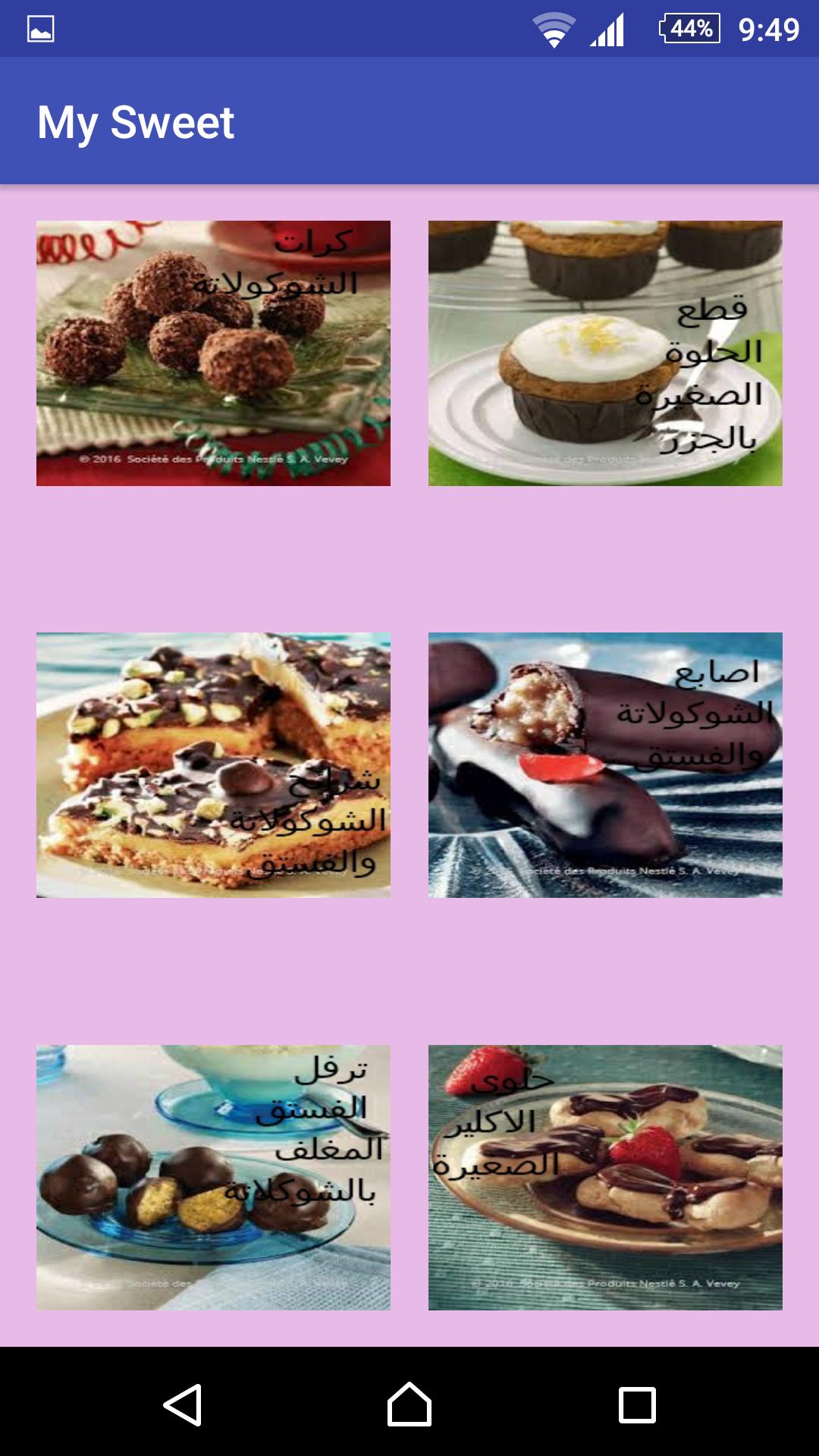
Task: Tap the clock showing 9:49
Action: 766,29
